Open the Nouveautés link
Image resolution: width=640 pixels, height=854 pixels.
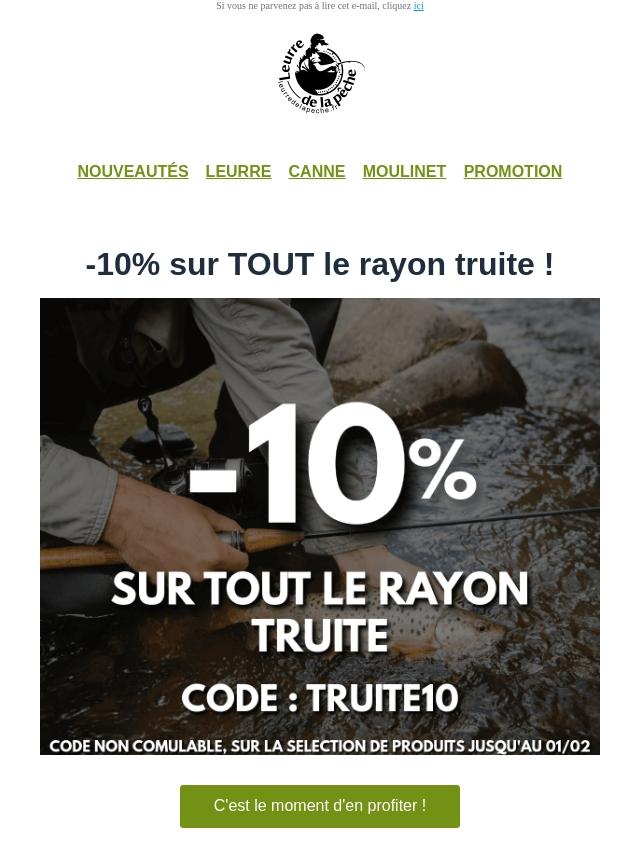133,171
